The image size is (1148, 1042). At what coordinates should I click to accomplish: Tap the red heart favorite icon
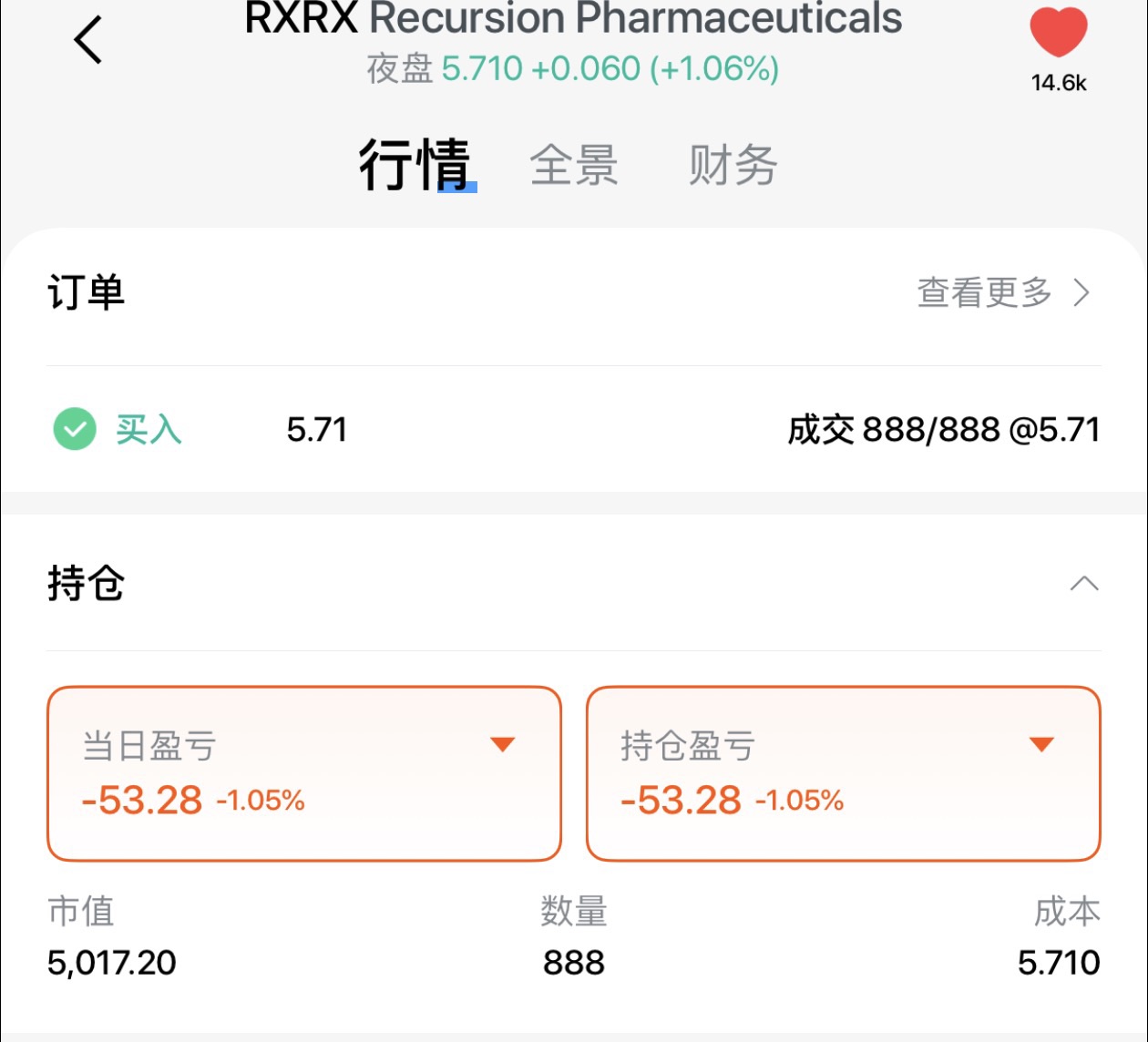pos(1058,33)
